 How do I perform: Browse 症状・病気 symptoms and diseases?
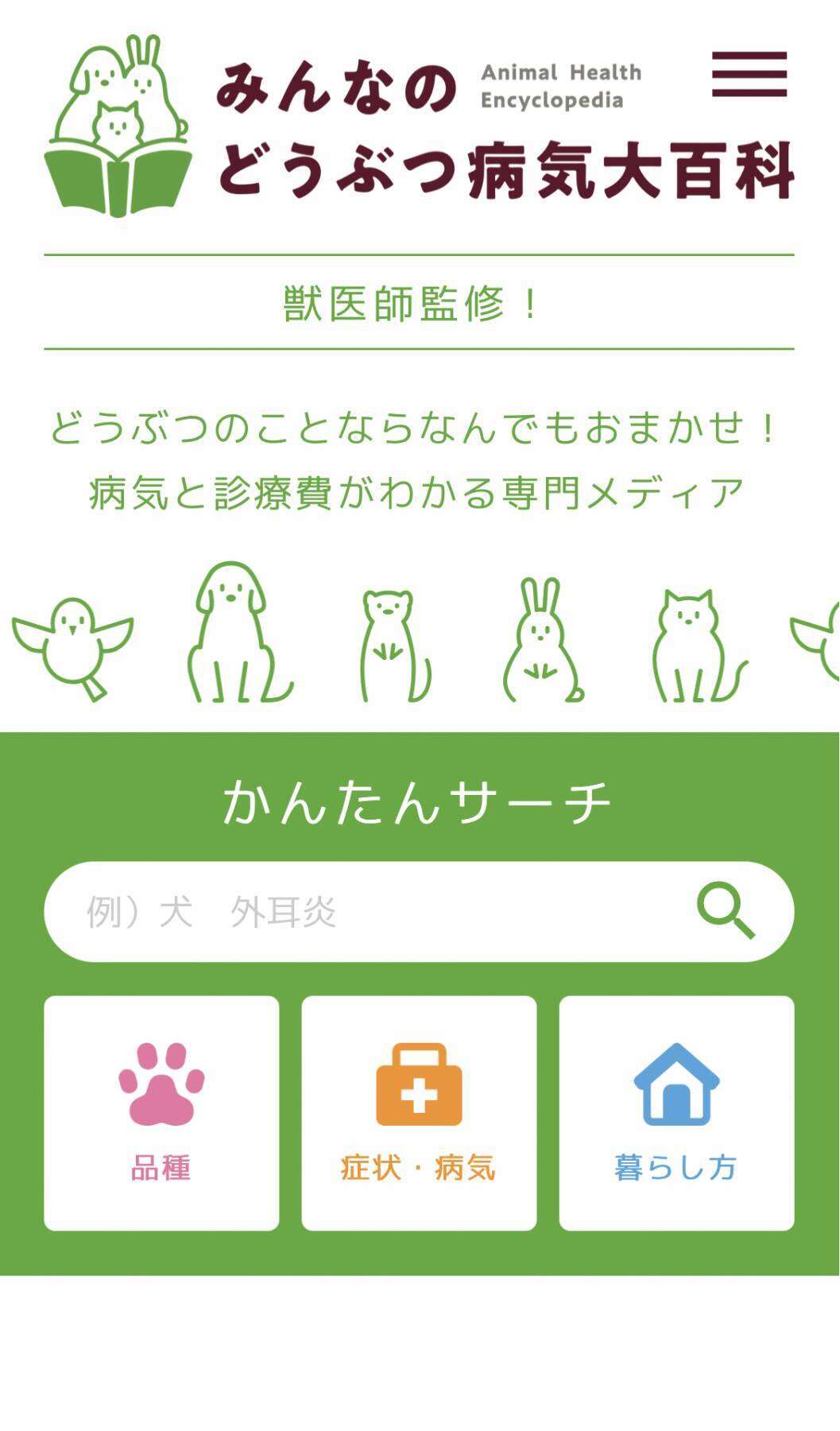[x=419, y=1112]
